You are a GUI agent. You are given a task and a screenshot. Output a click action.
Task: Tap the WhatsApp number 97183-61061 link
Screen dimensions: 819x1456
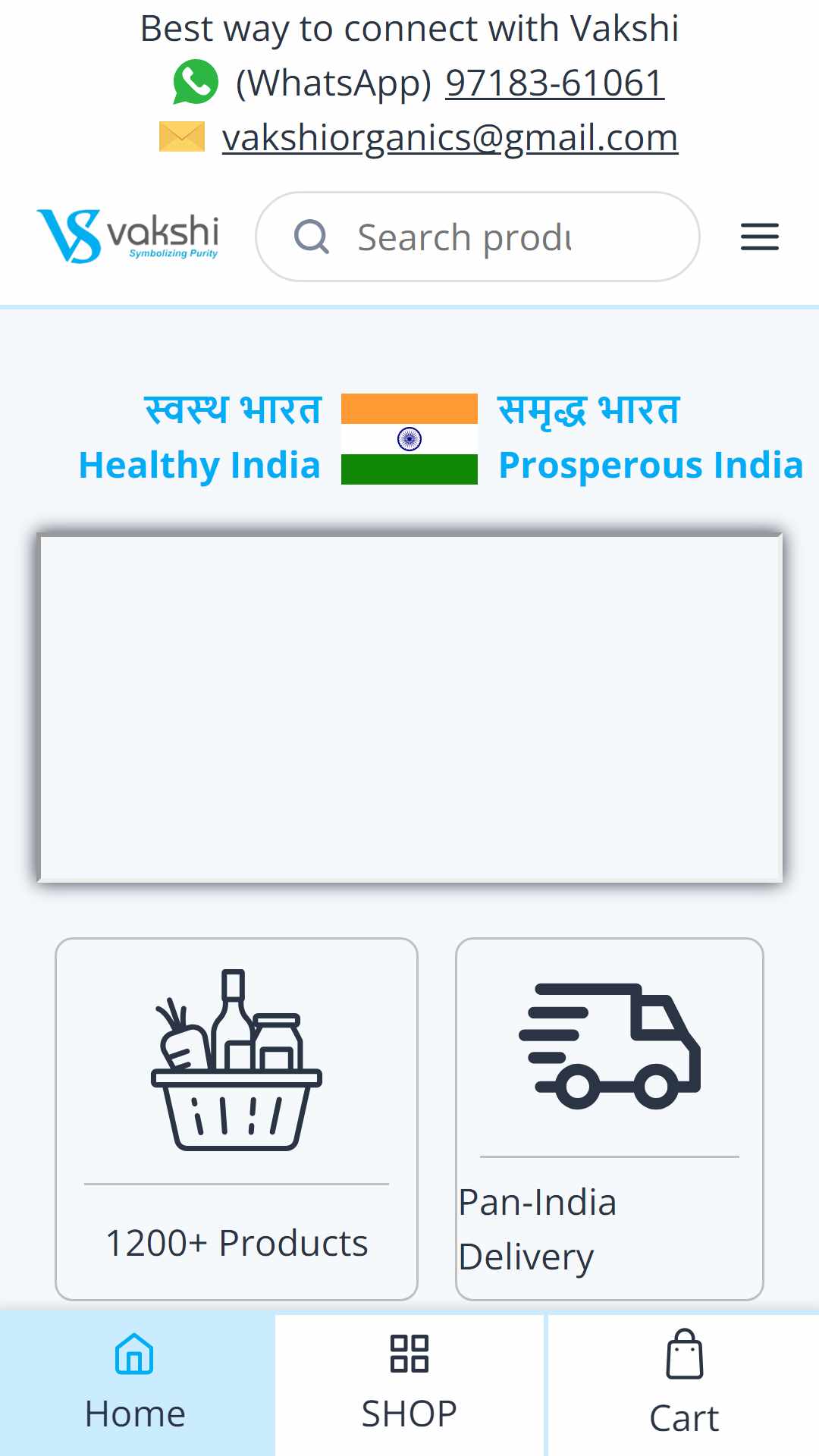tap(554, 83)
